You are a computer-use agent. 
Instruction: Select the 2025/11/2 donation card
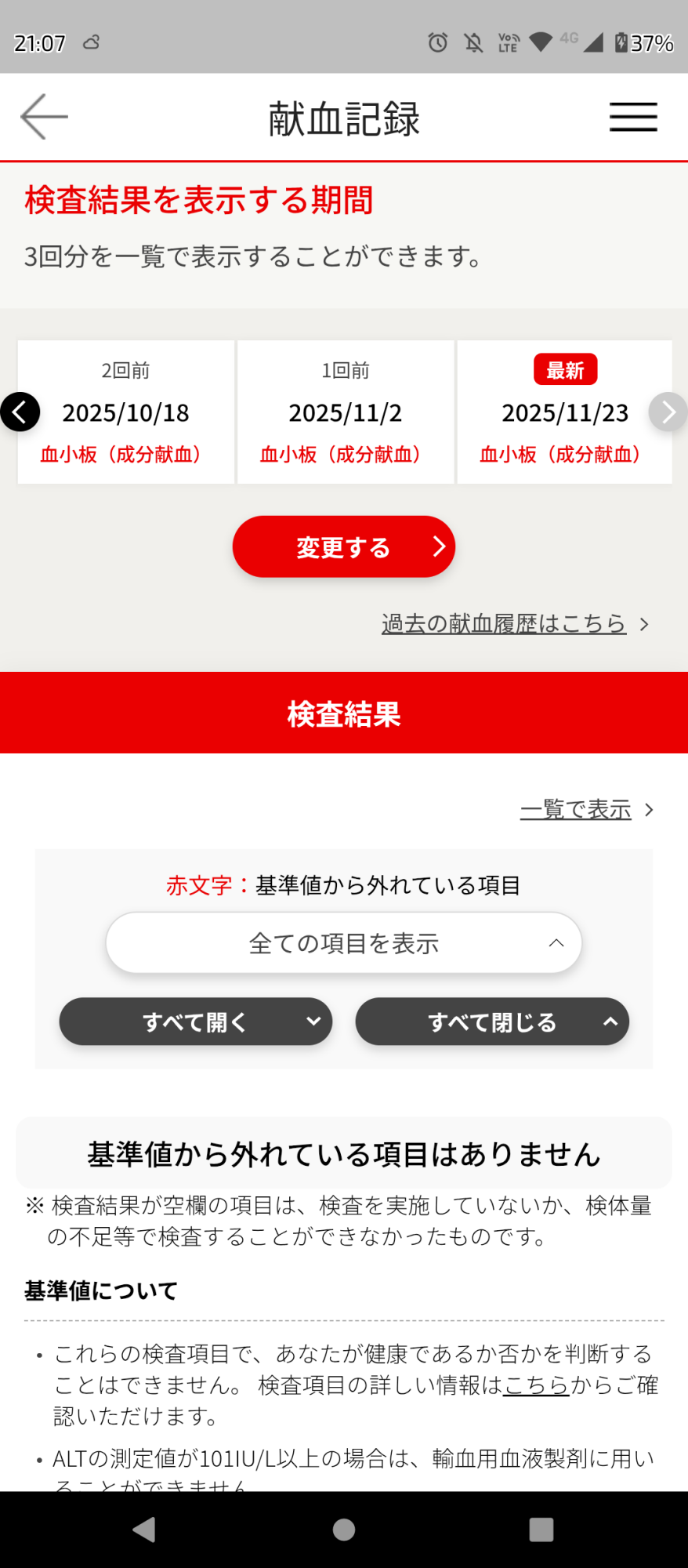click(346, 412)
